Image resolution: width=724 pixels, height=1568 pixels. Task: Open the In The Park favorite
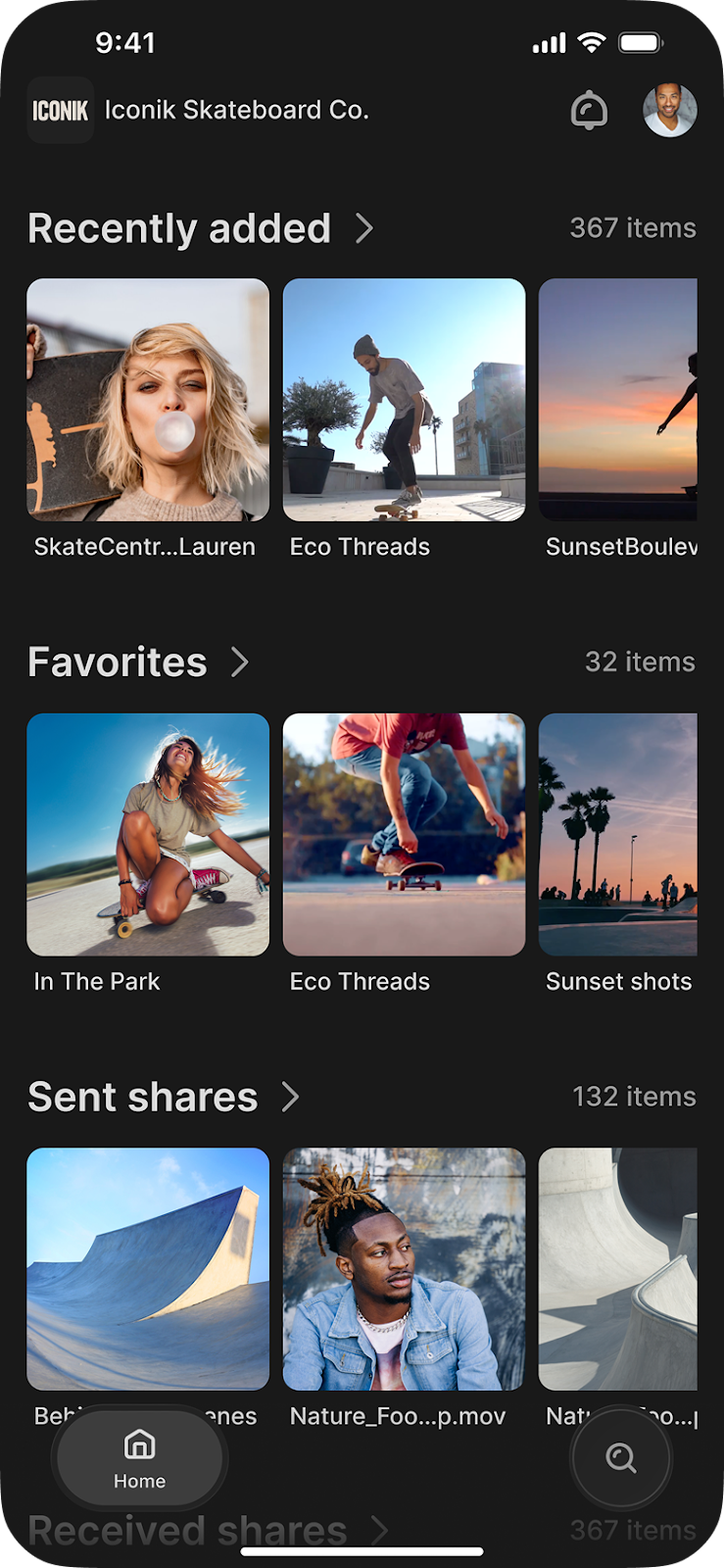[148, 834]
